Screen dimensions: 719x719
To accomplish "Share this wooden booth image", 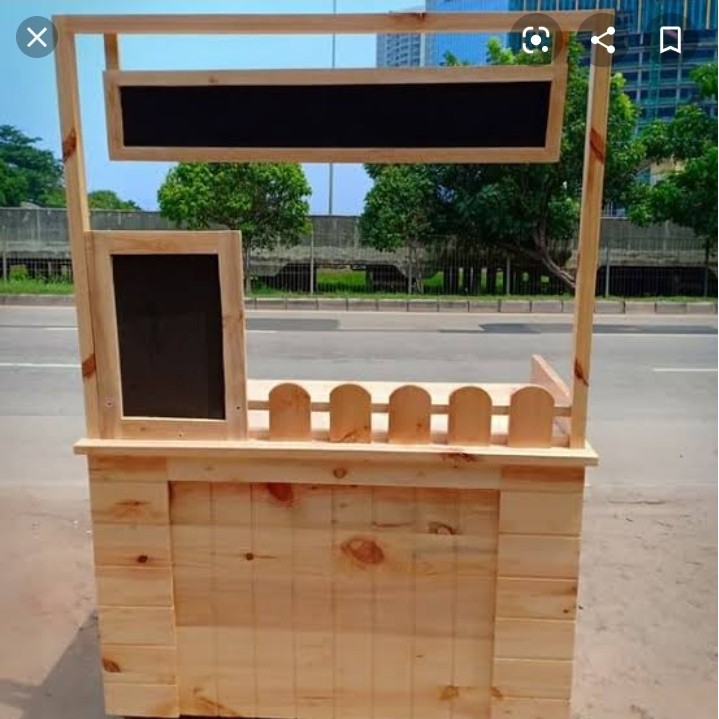I will coord(603,40).
